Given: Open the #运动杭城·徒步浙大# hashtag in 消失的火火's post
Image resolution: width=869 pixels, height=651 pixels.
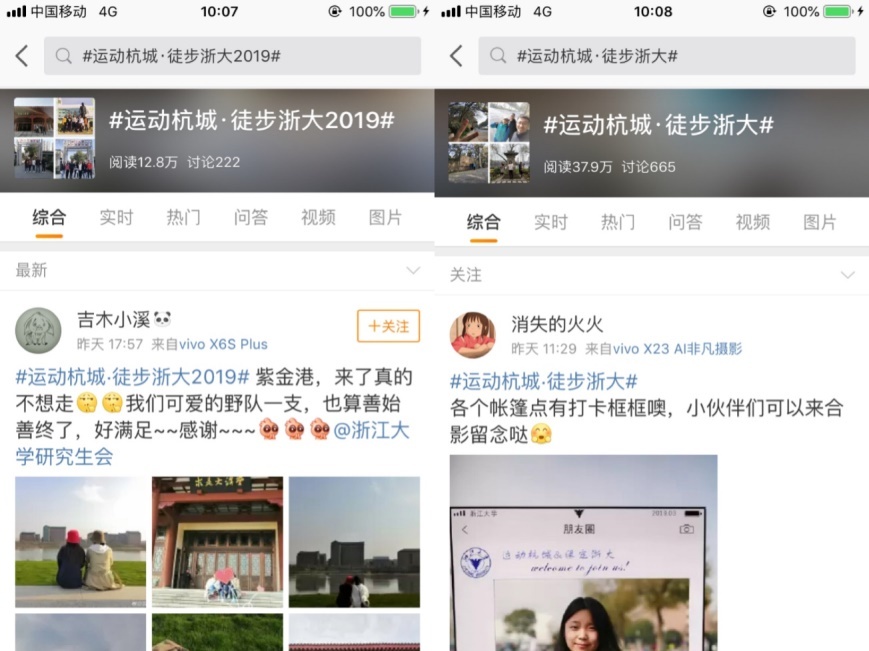Looking at the screenshot, I should [x=543, y=381].
